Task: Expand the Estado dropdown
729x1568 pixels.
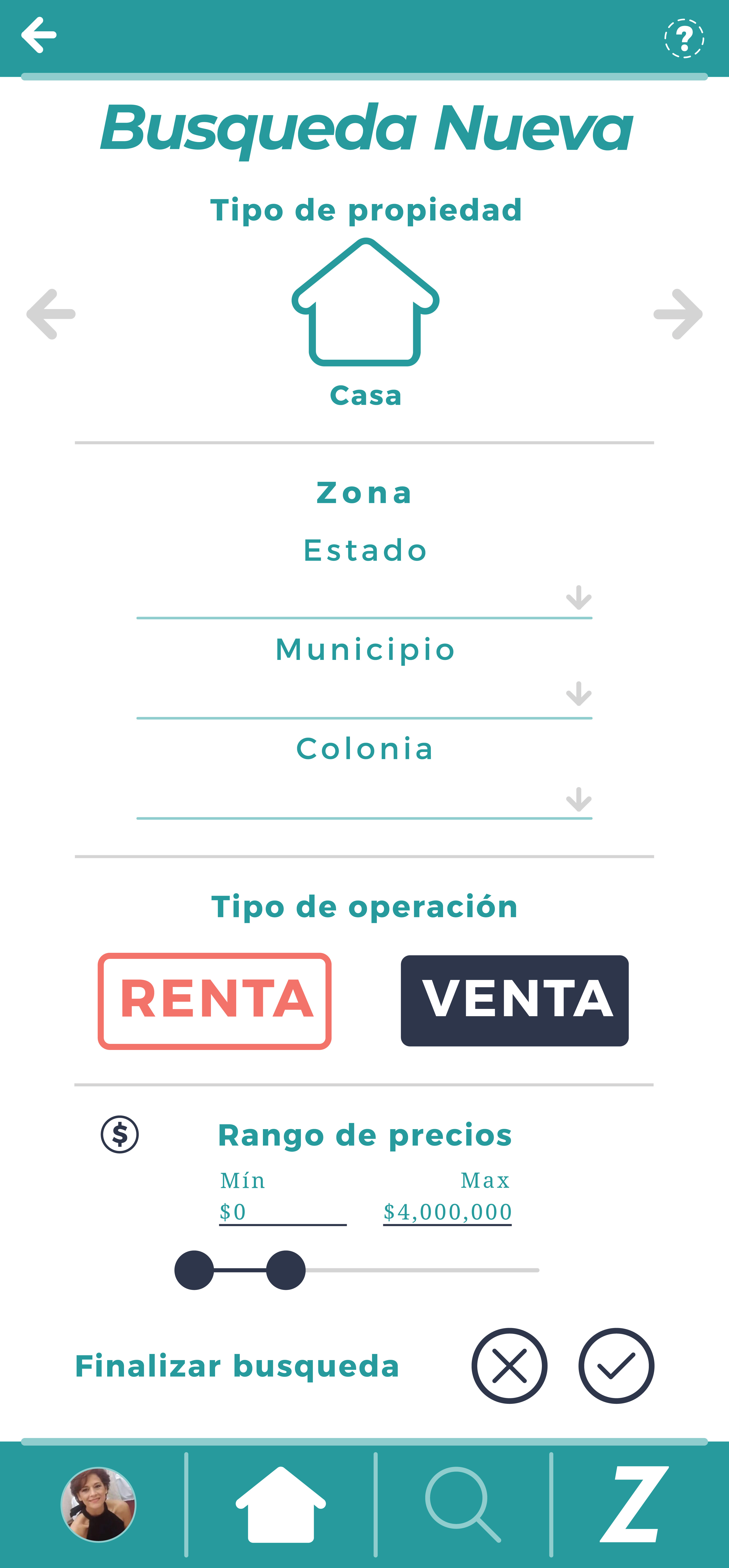Action: click(x=578, y=598)
